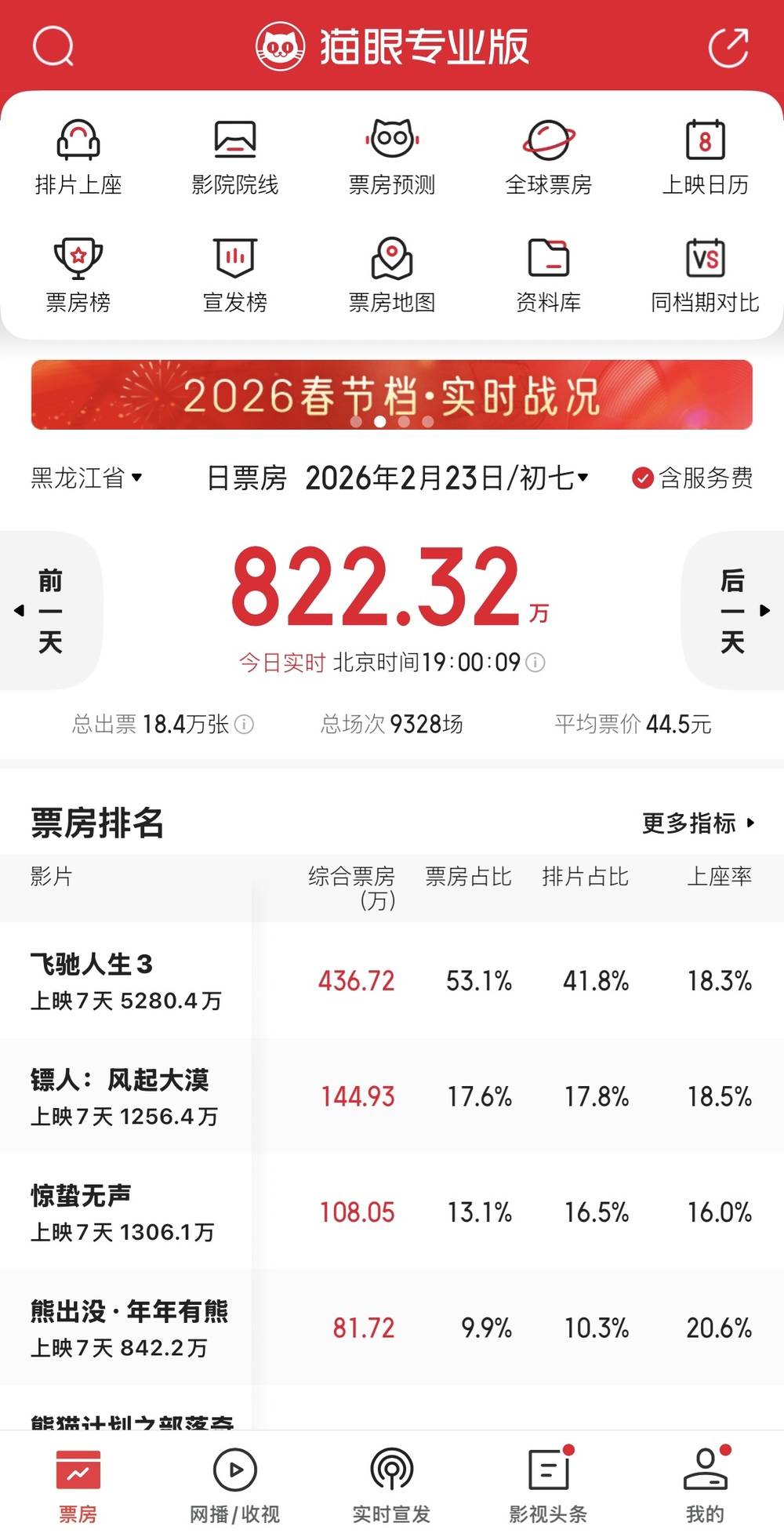Tap the share icon in header
This screenshot has height=1537, width=784.
728,47
